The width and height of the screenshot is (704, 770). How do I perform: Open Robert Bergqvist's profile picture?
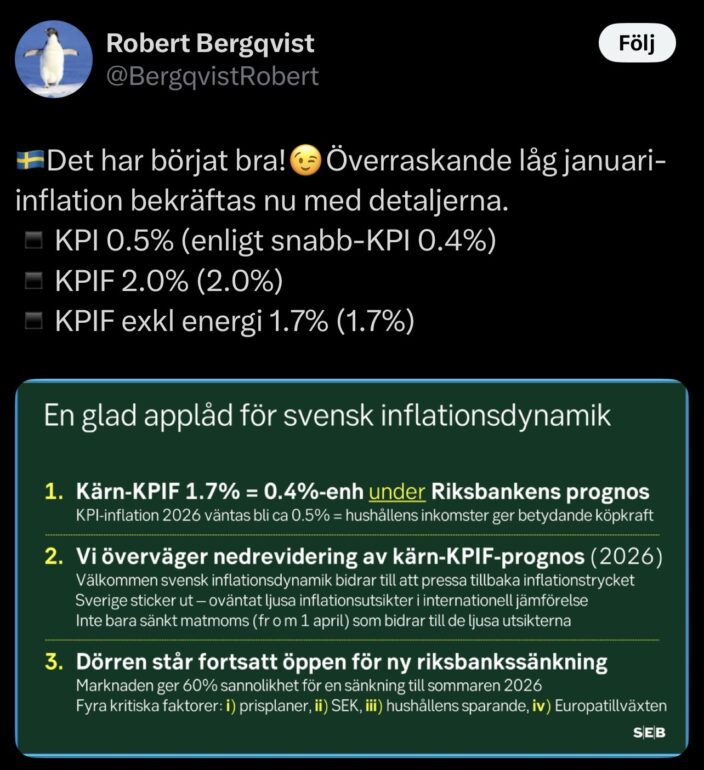coord(53,58)
